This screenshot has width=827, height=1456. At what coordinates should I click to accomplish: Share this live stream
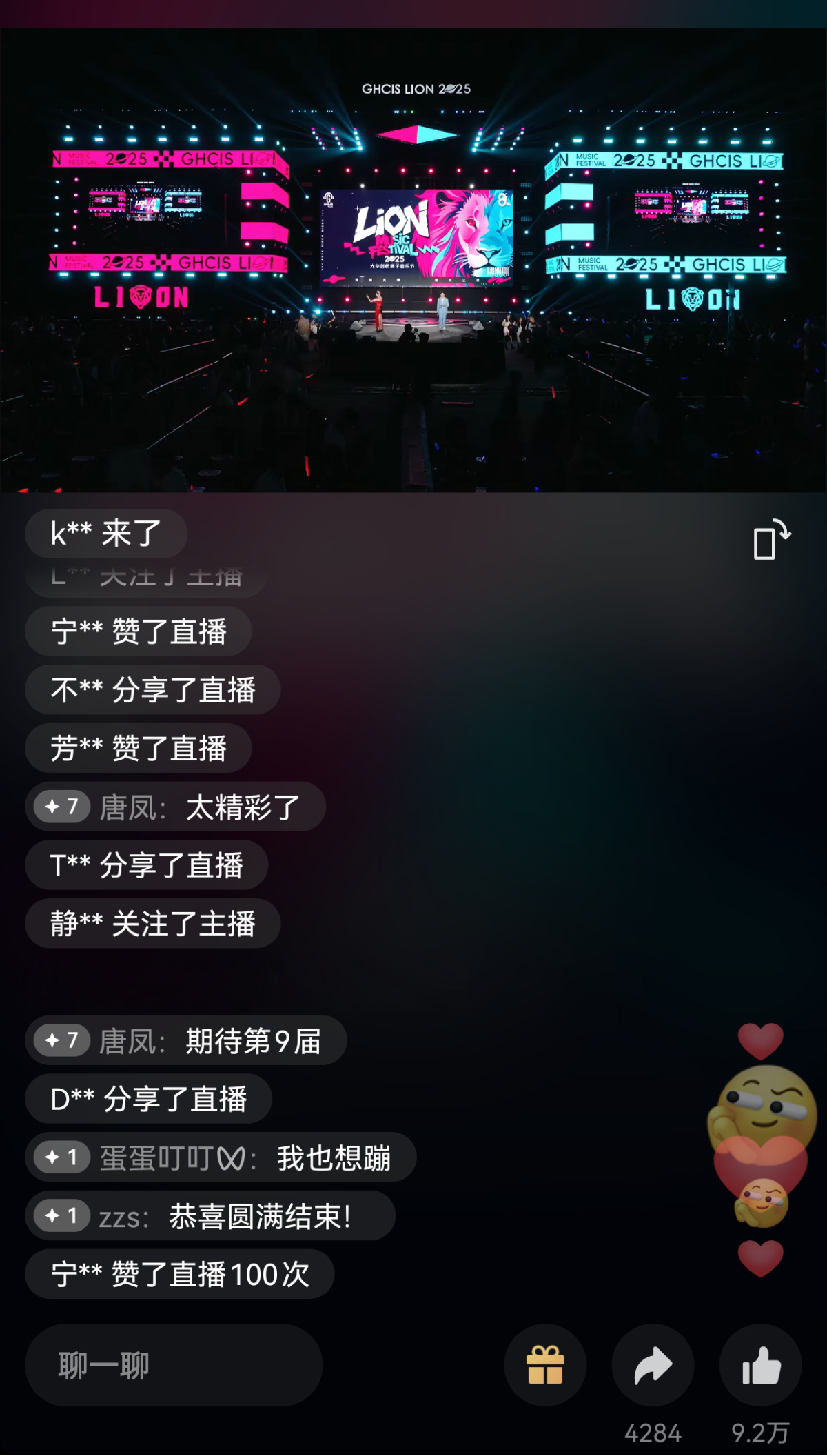(653, 1365)
